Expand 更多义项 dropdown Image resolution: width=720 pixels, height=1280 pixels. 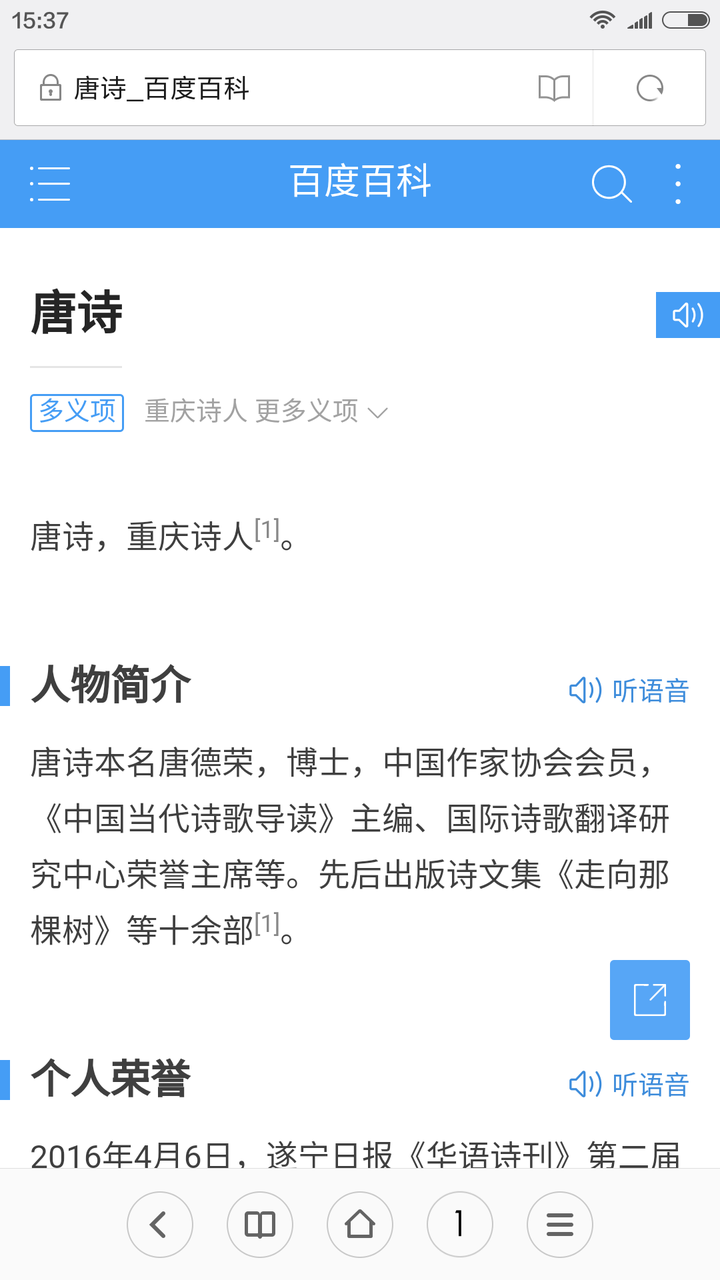(321, 411)
